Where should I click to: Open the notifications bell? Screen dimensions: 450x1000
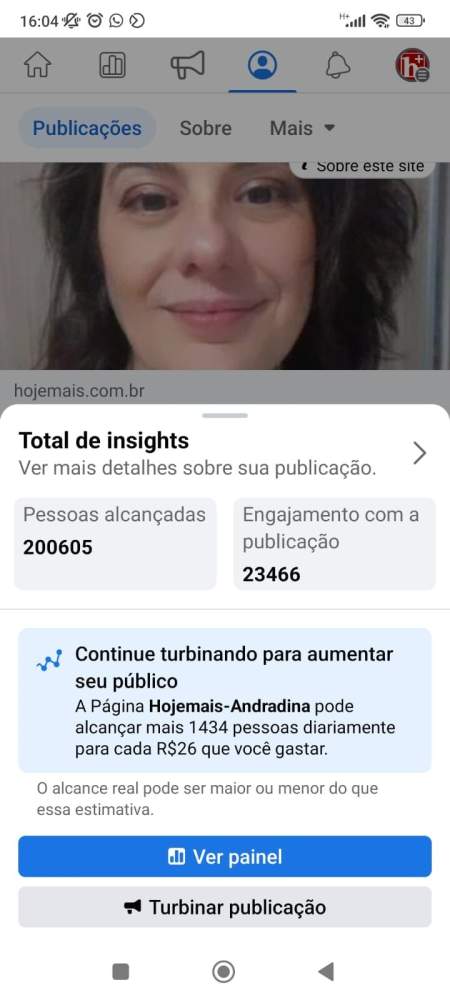338,65
